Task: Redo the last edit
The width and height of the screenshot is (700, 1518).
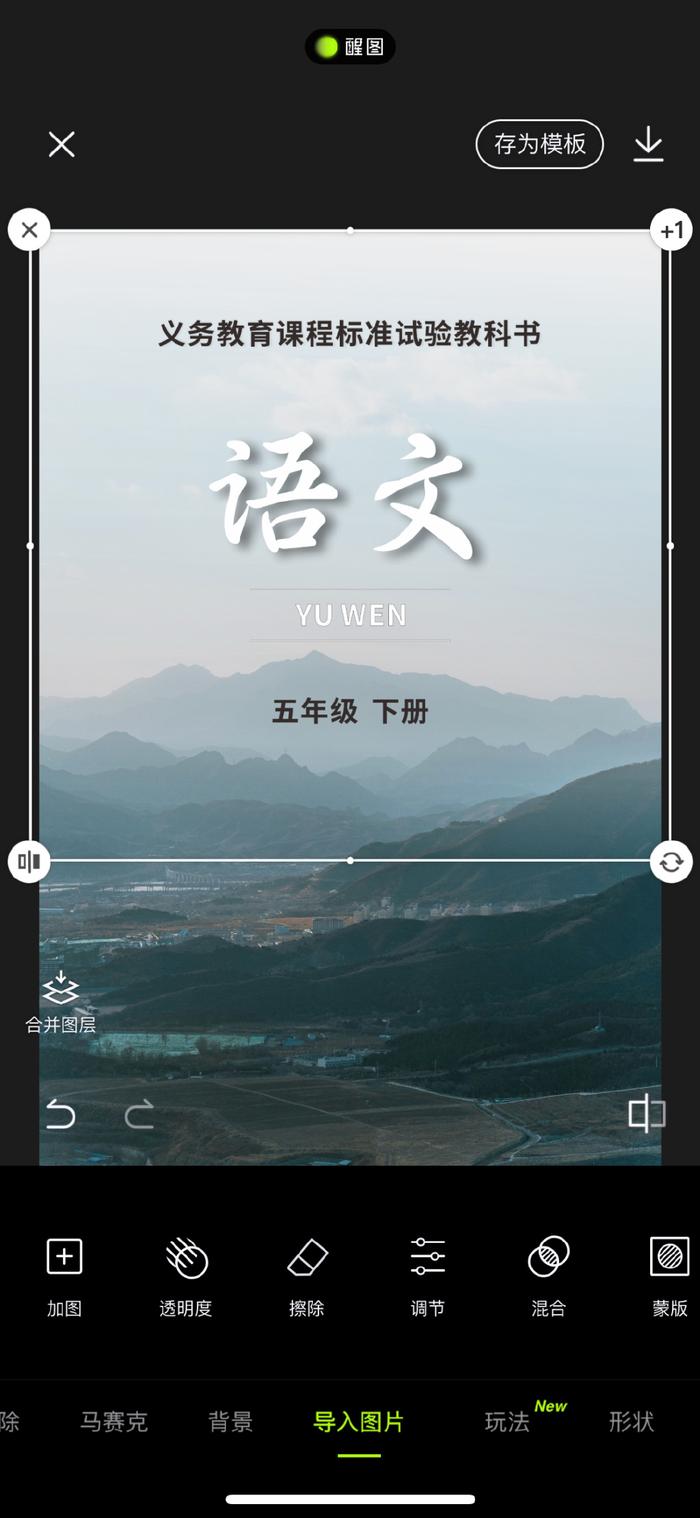Action: pos(139,1114)
